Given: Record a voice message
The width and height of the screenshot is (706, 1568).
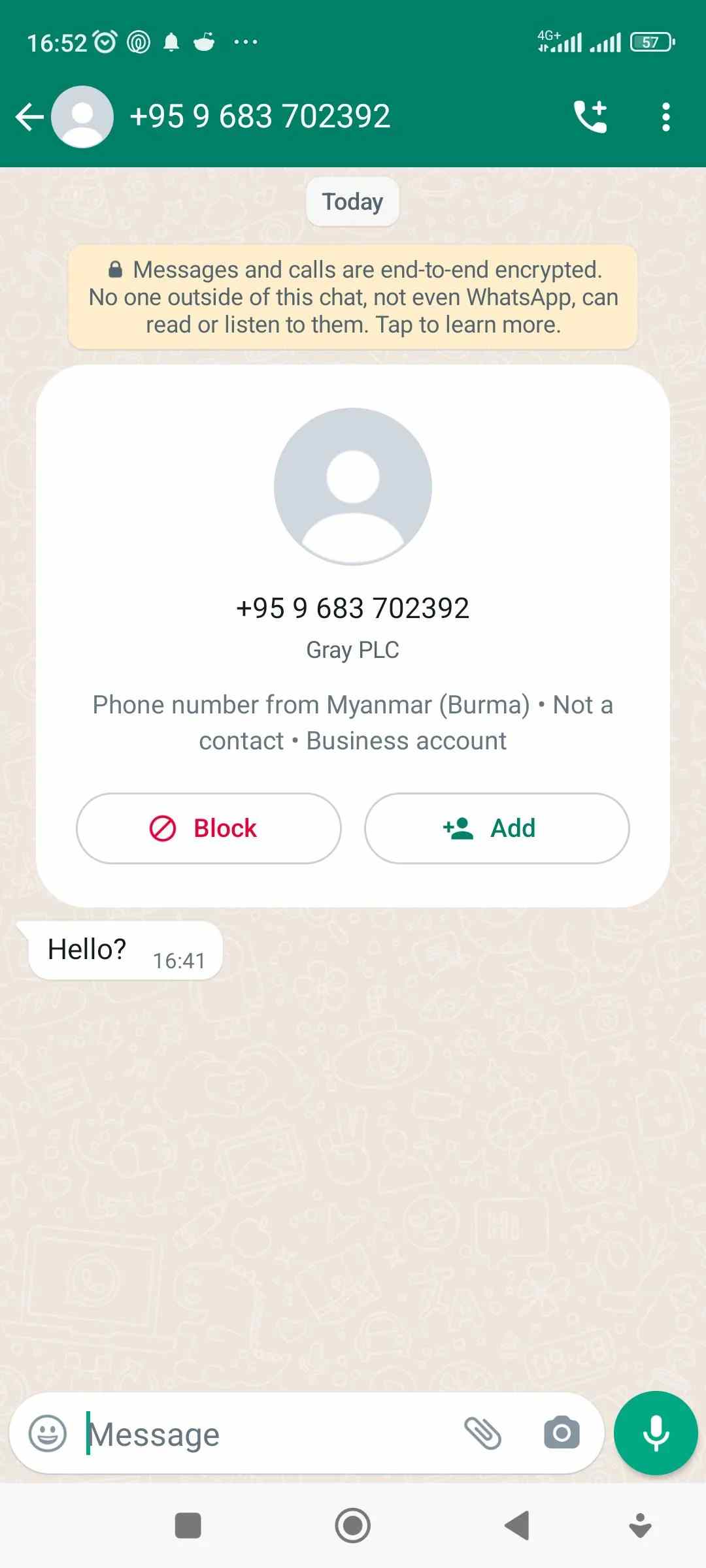Looking at the screenshot, I should click(656, 1433).
